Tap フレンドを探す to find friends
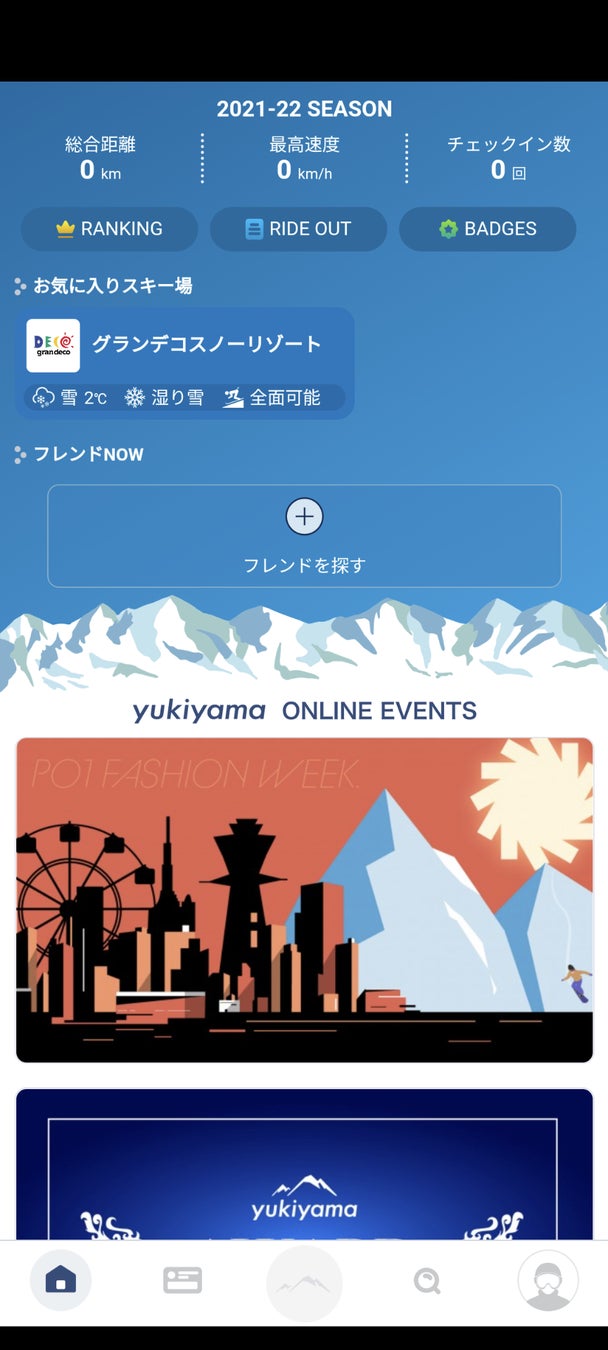Viewport: 608px width, 1350px height. click(x=304, y=536)
